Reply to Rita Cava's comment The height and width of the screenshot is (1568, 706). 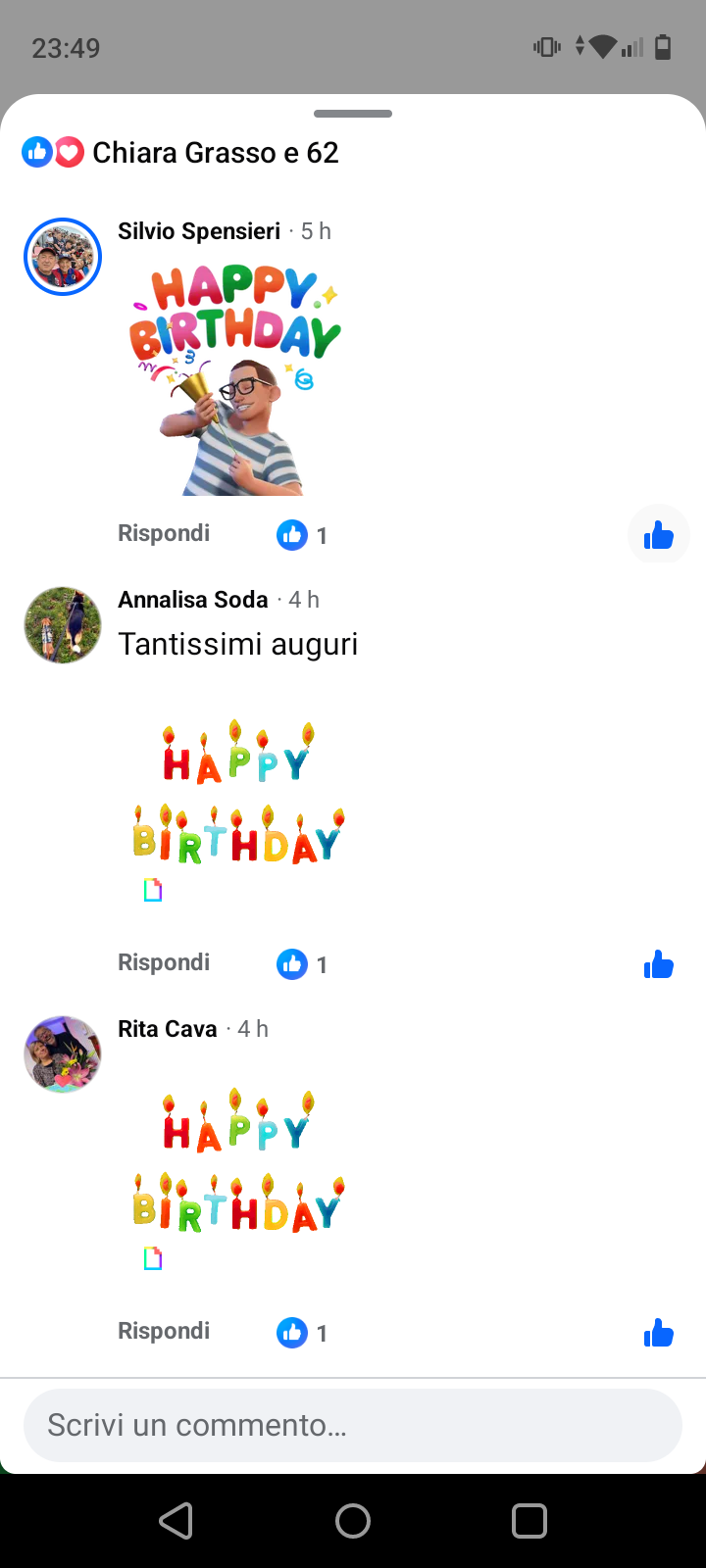click(x=164, y=1331)
